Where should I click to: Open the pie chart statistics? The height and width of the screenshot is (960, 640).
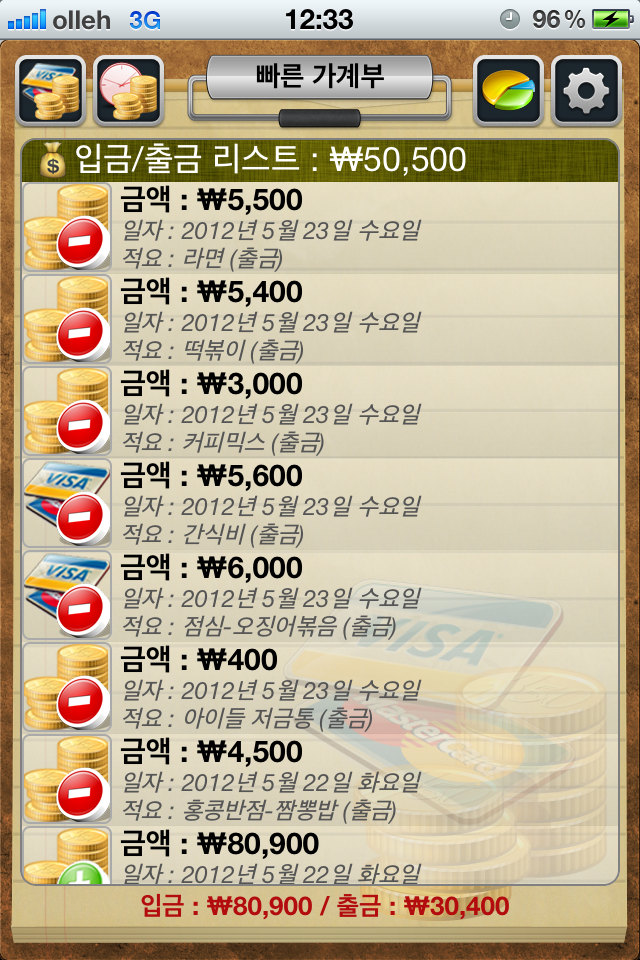pyautogui.click(x=508, y=91)
